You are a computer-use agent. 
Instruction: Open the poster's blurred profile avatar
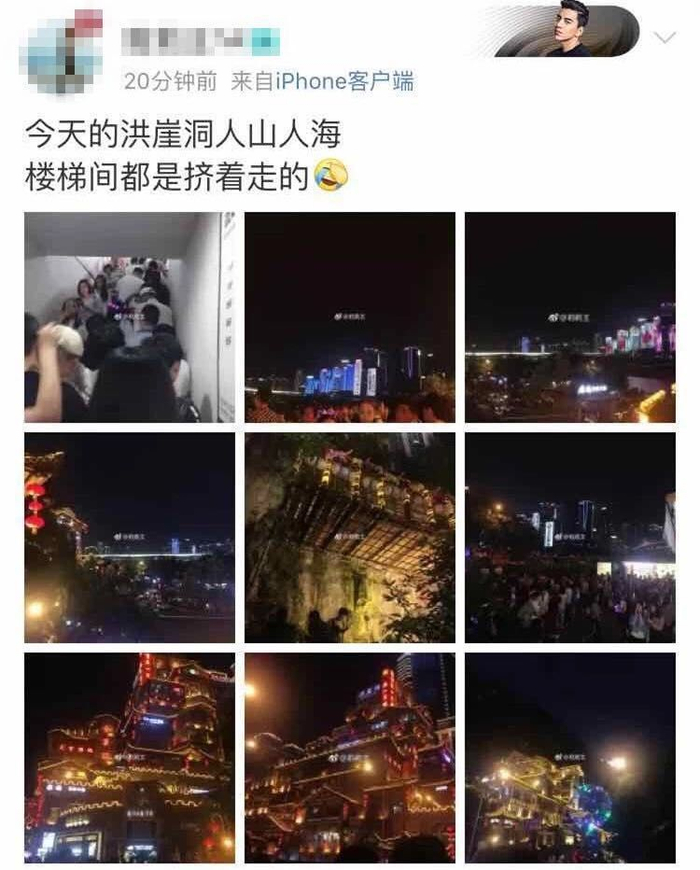coord(62,51)
